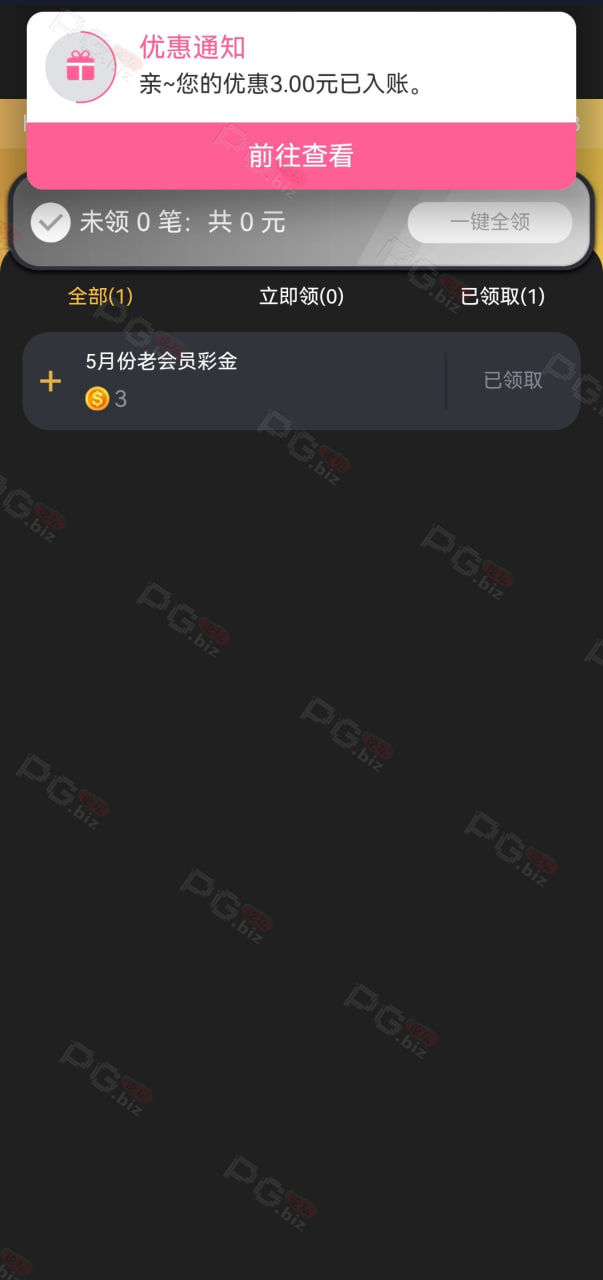Switch to the 立即领(0) tab
Viewport: 603px width, 1280px height.
coord(301,296)
